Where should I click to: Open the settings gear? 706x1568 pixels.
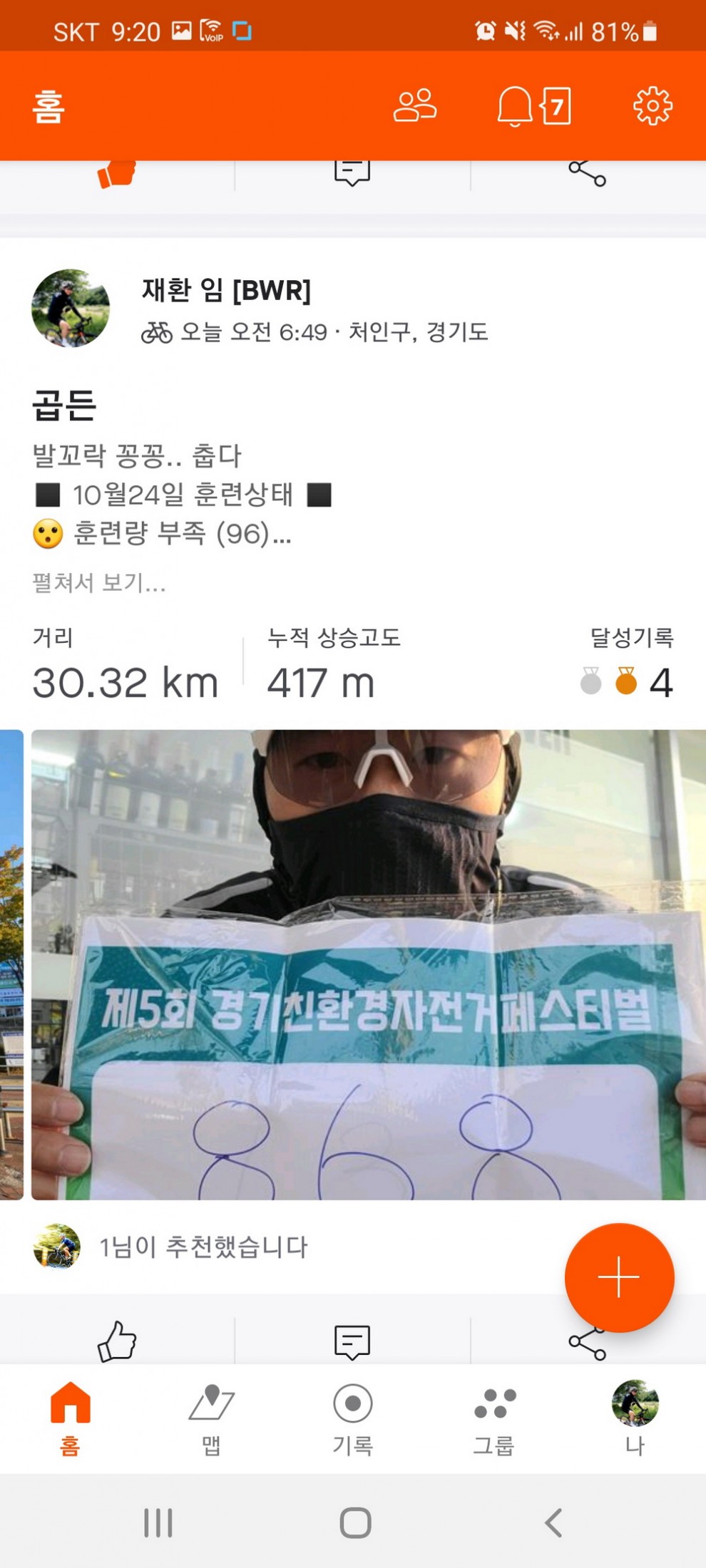[653, 106]
